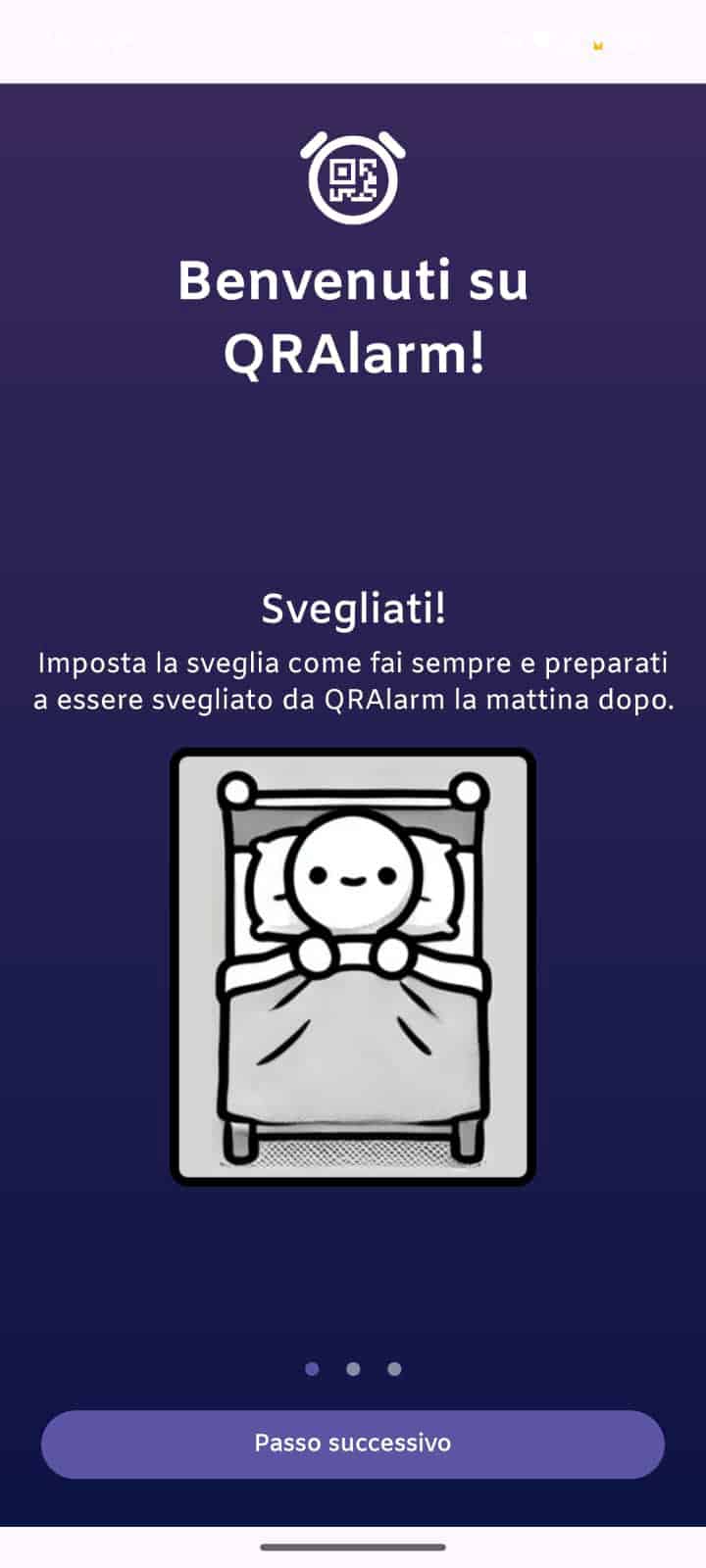Jump to the second onboarding page dot
Viewport: 706px width, 1568px height.
(353, 1369)
